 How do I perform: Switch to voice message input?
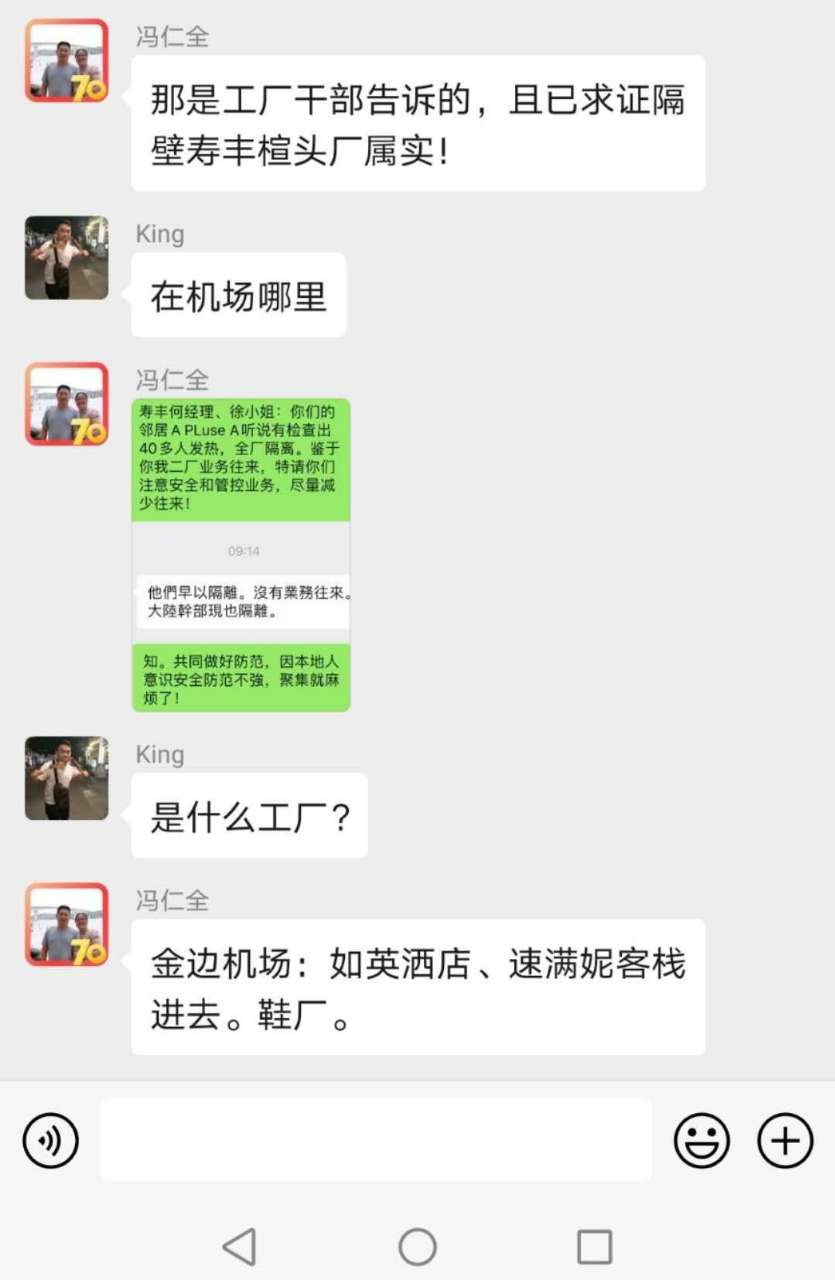pos(50,1140)
